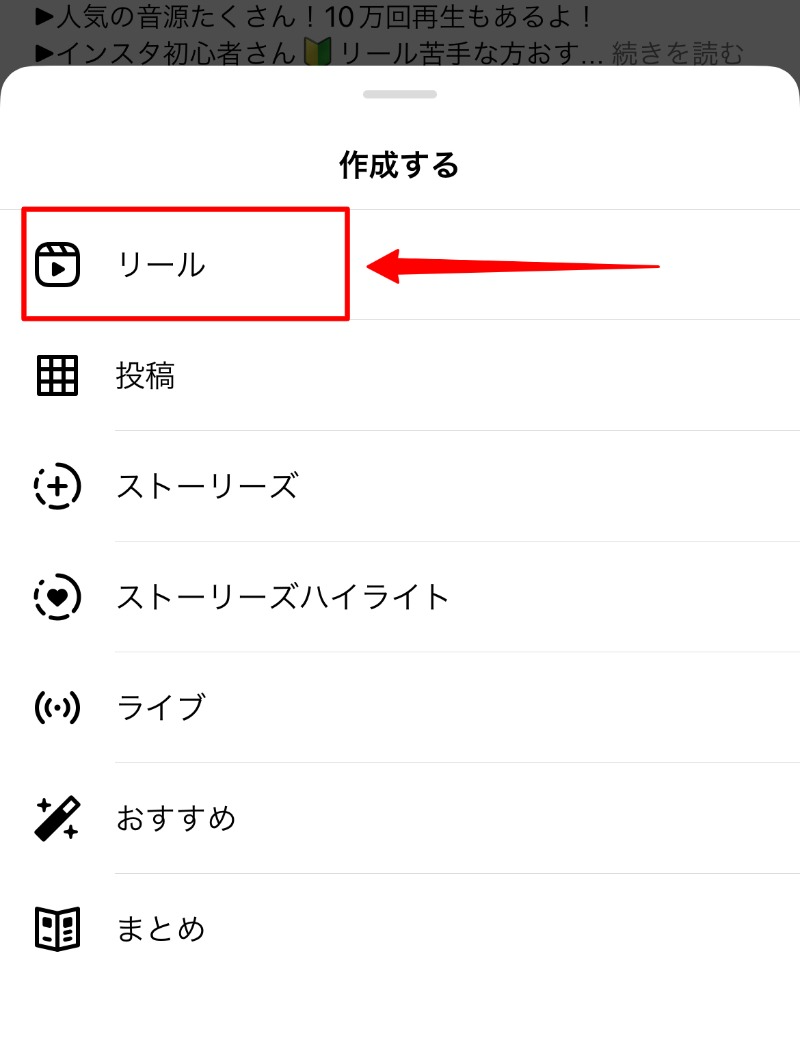800x1050 pixels.
Task: Start a ライブ broadcast
Action: coord(160,708)
